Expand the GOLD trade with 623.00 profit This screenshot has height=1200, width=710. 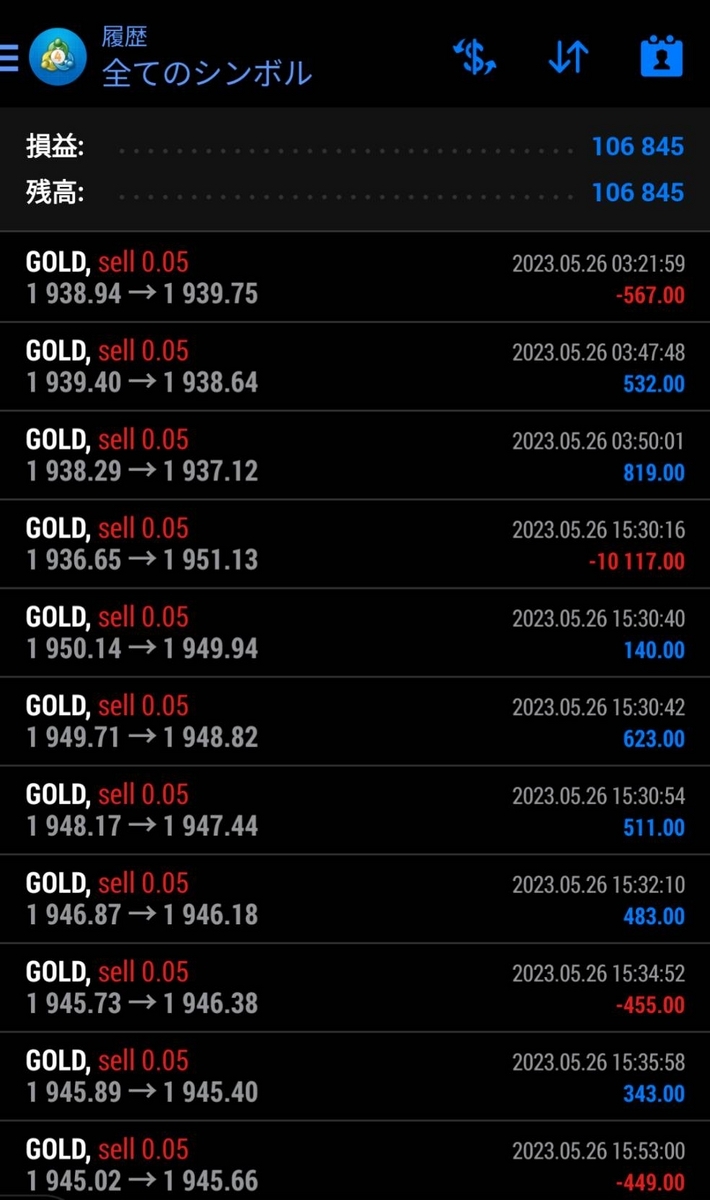coord(355,722)
